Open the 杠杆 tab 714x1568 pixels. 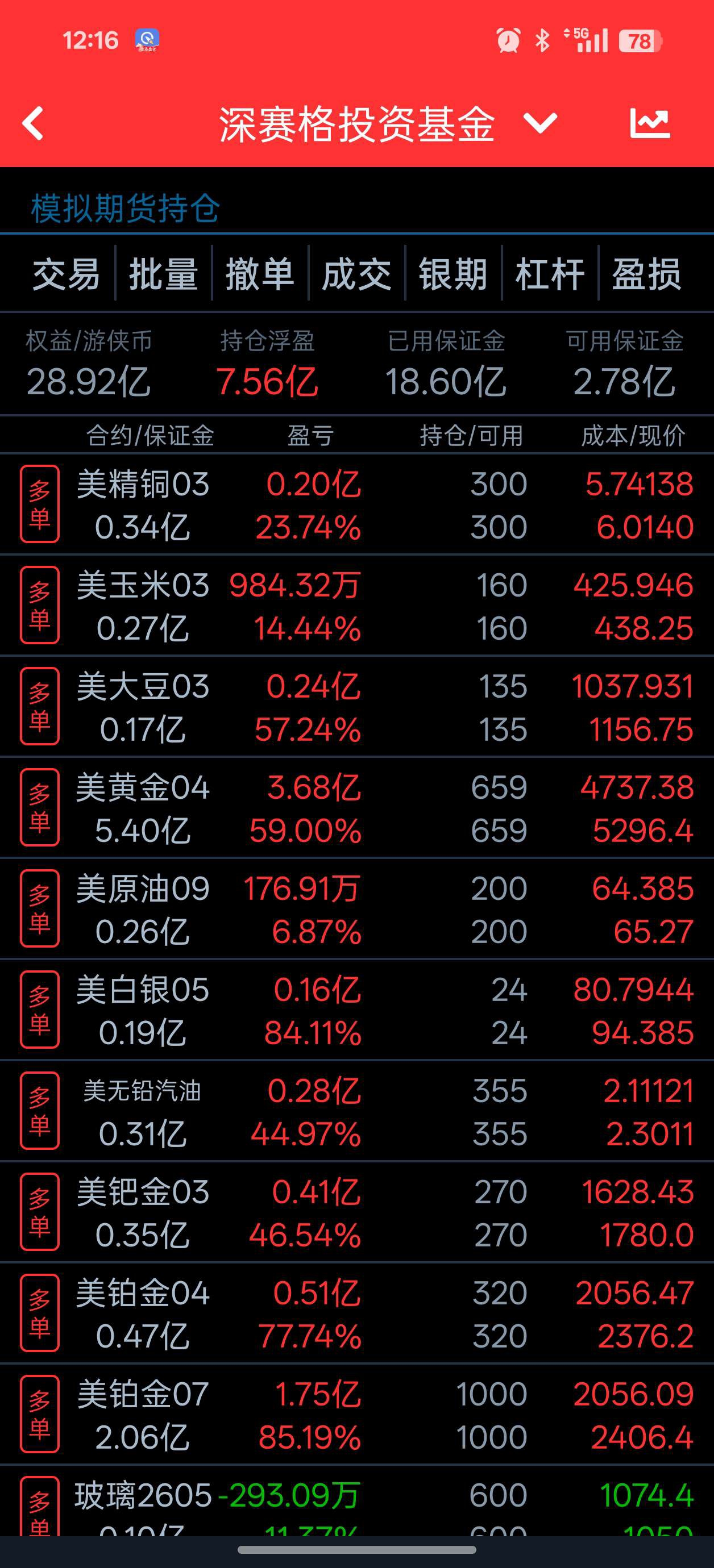(550, 274)
